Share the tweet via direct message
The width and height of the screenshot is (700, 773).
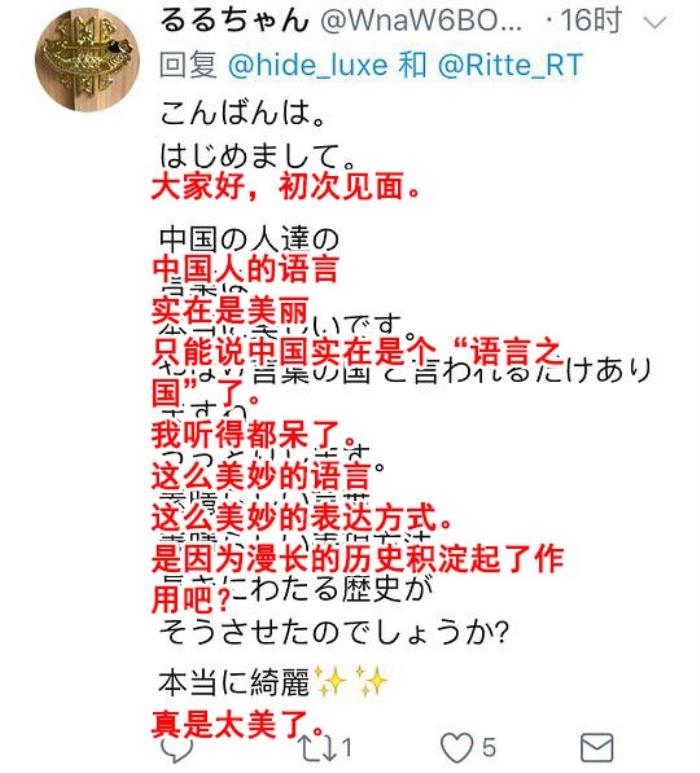pyautogui.click(x=597, y=747)
